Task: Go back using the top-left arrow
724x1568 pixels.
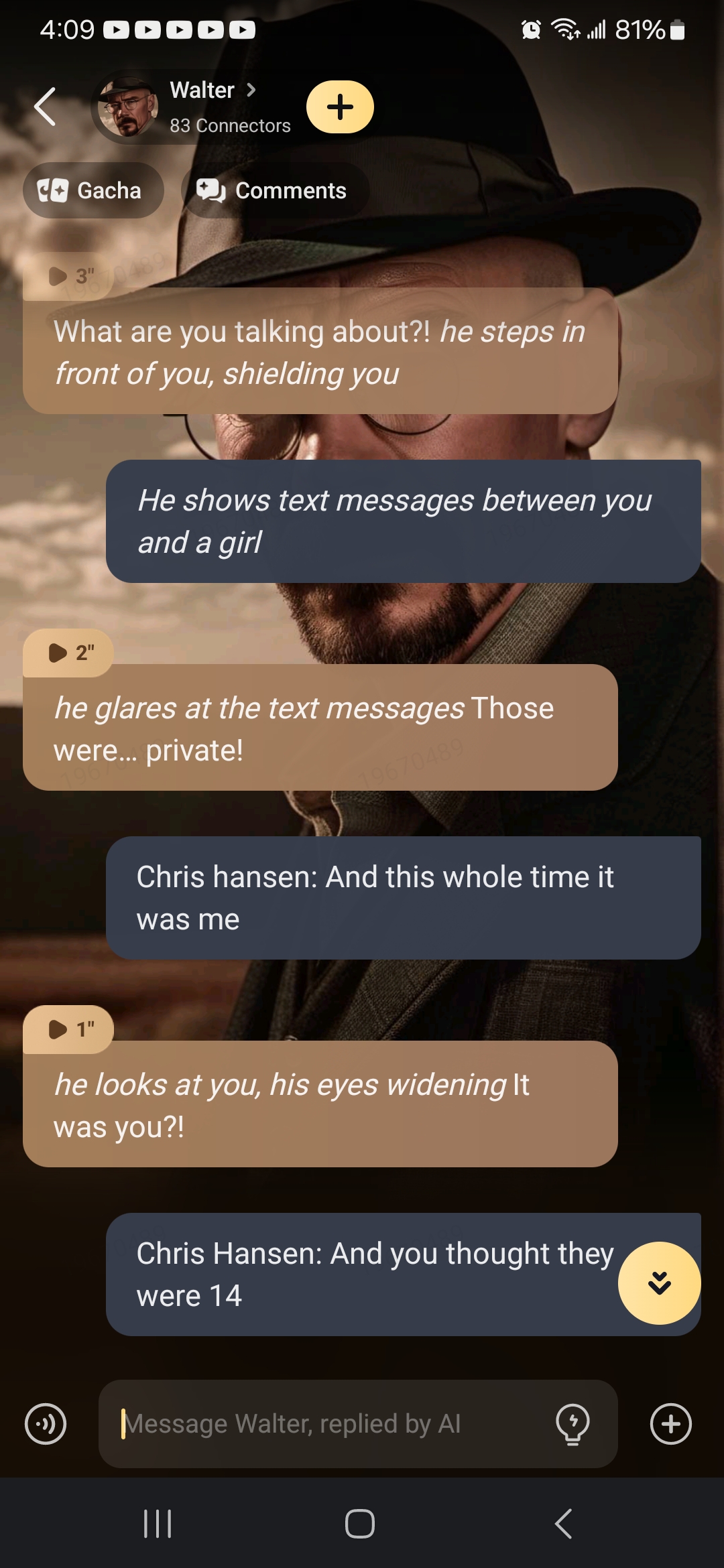Action: pos(45,107)
